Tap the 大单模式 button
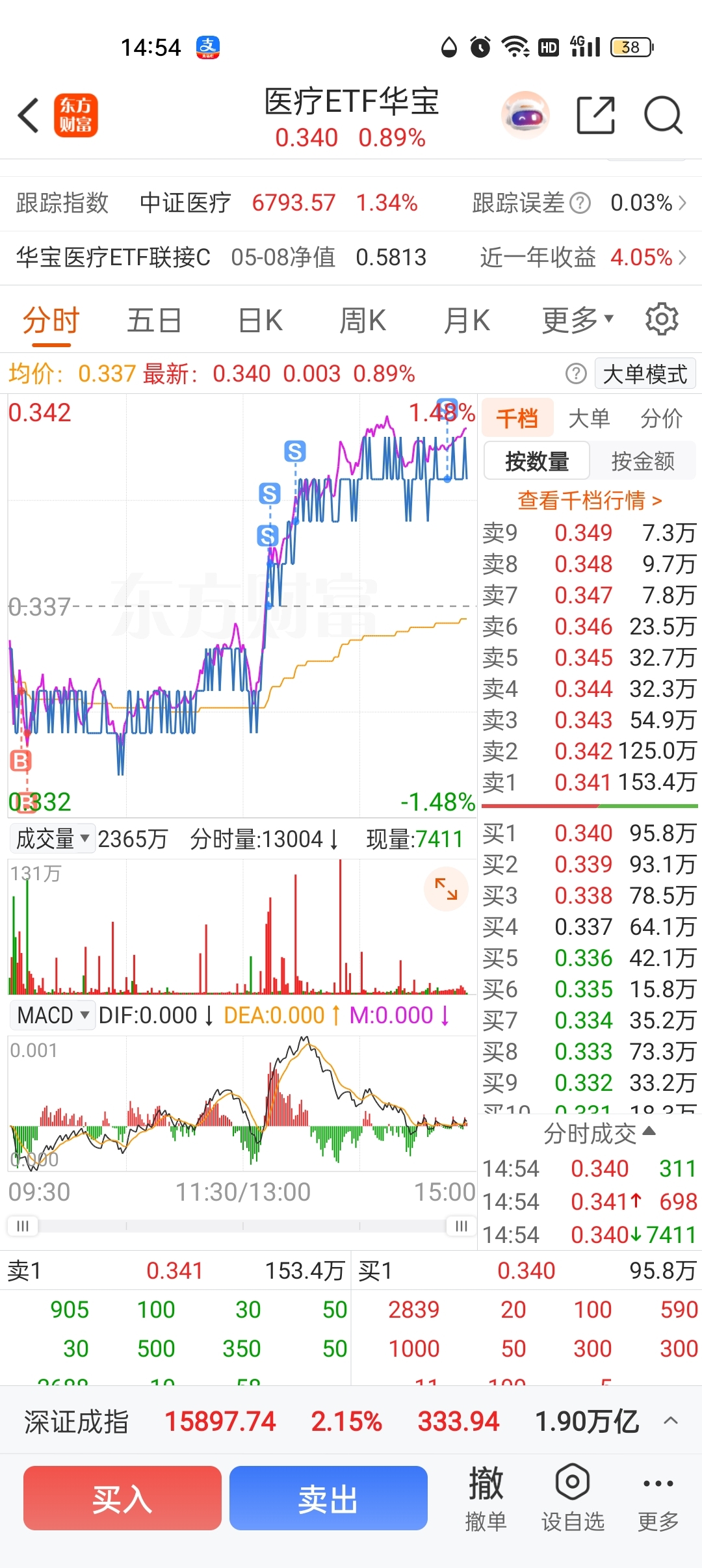The height and width of the screenshot is (1568, 702). [x=645, y=374]
